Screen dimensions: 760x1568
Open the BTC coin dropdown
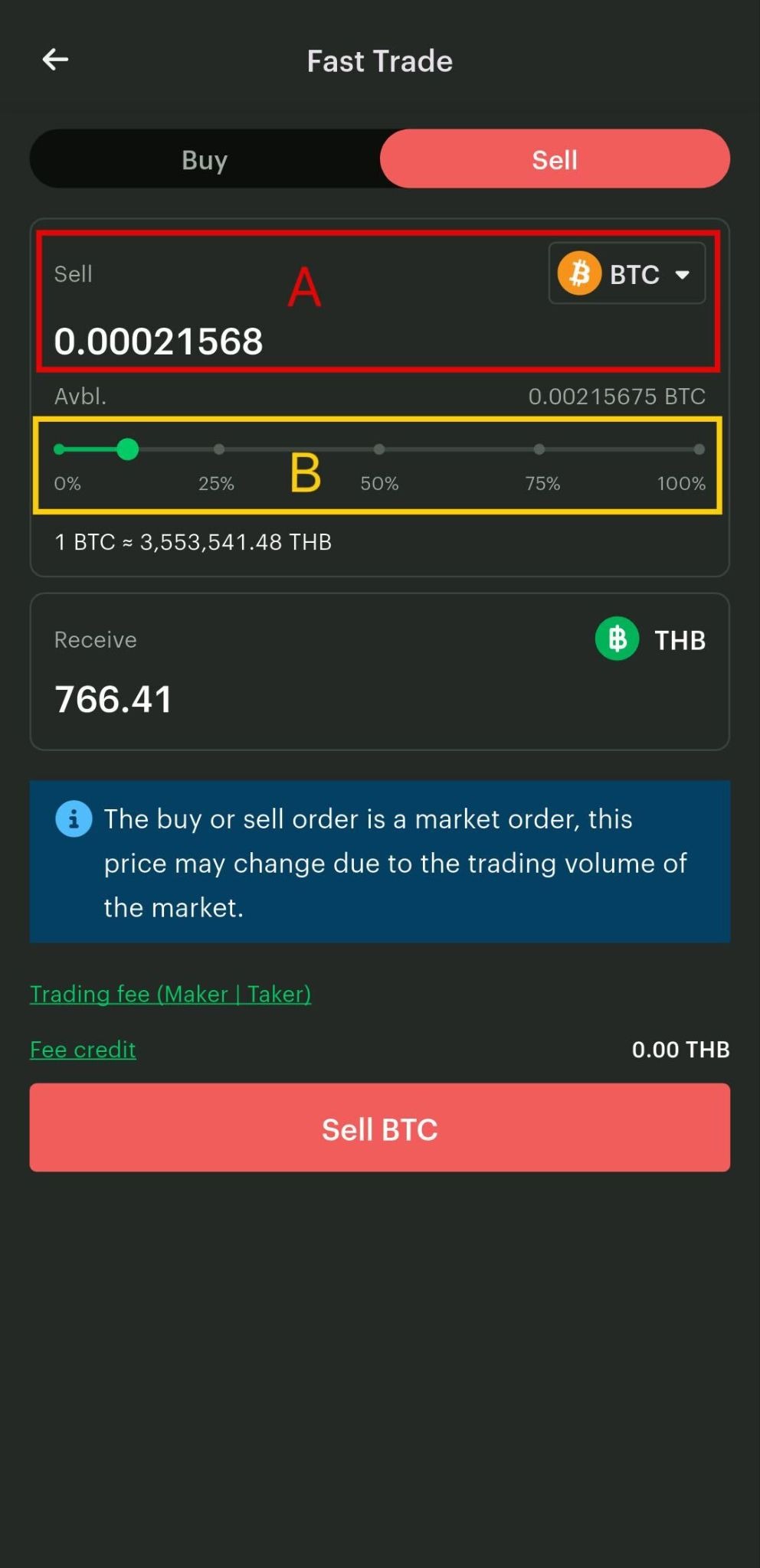tap(627, 273)
